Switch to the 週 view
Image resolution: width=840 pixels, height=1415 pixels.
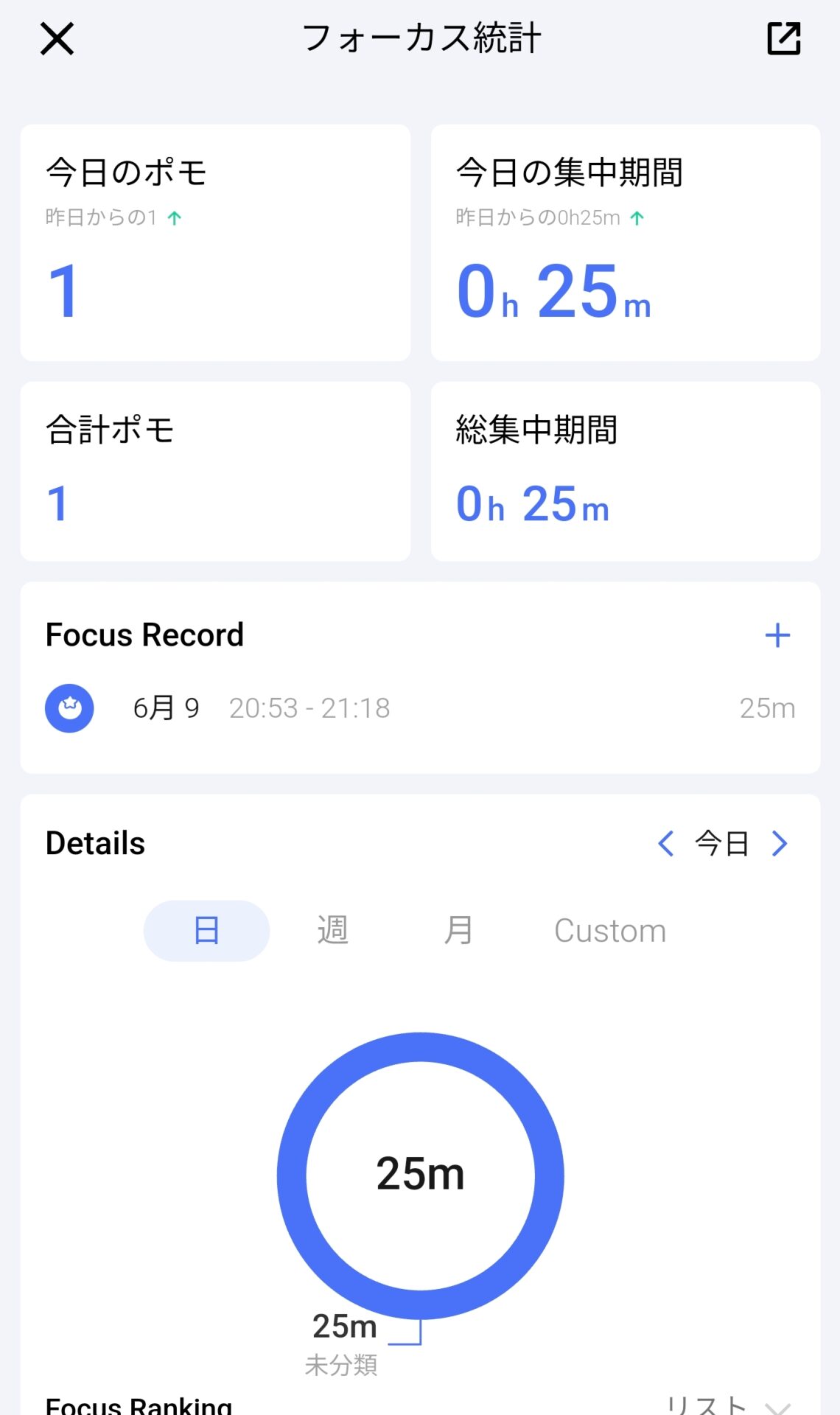(332, 931)
